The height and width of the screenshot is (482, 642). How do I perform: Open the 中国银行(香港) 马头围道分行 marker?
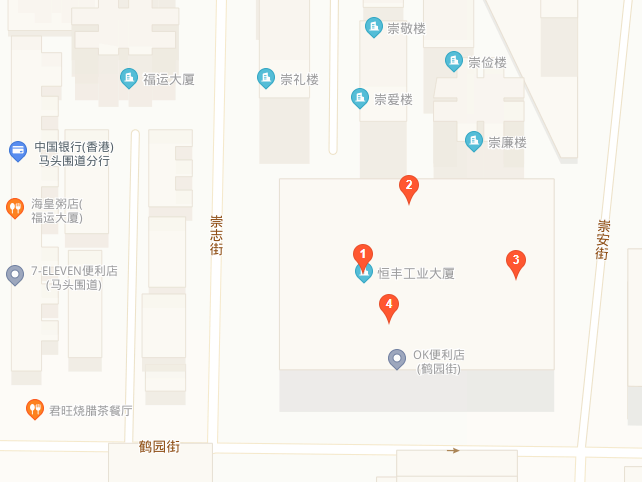pyautogui.click(x=17, y=151)
